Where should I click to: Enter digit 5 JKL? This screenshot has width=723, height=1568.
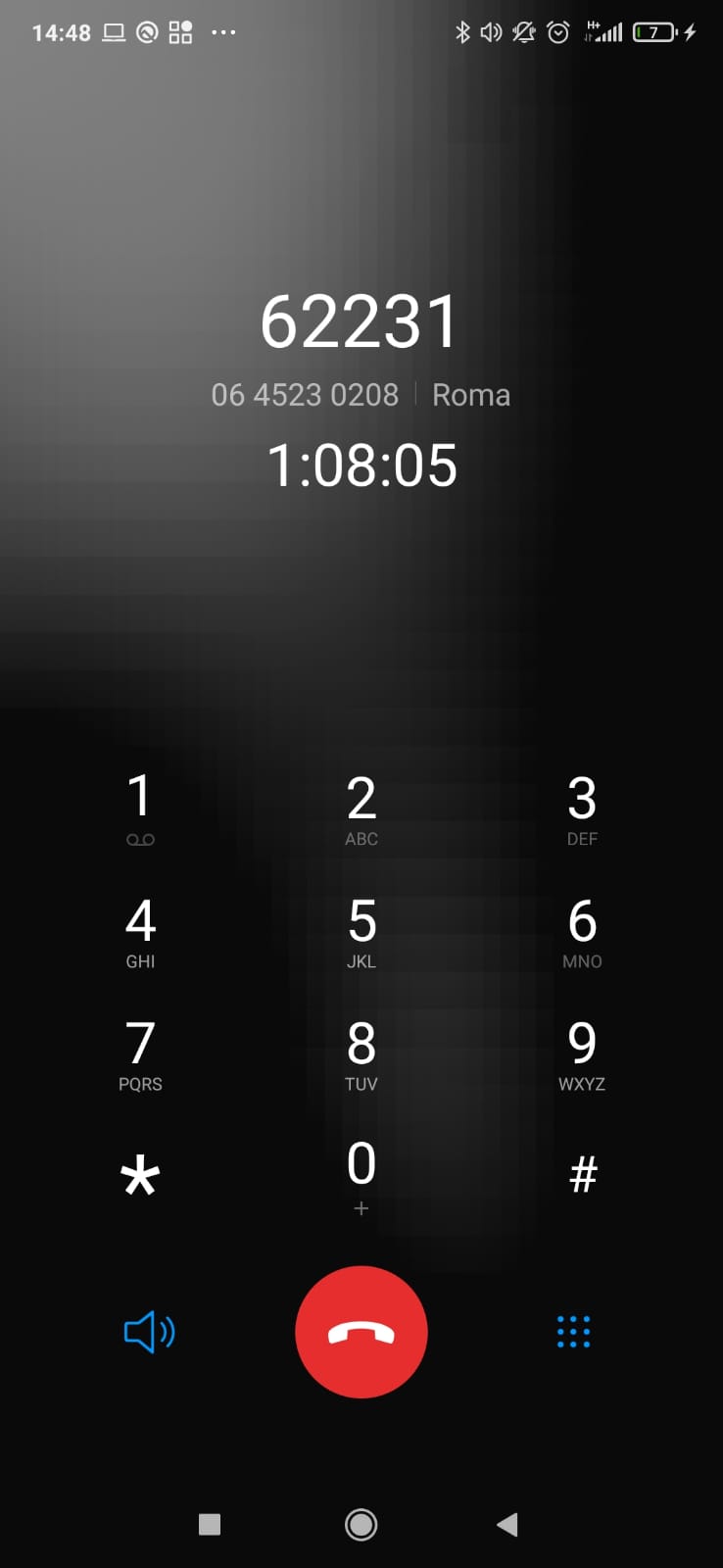361,932
